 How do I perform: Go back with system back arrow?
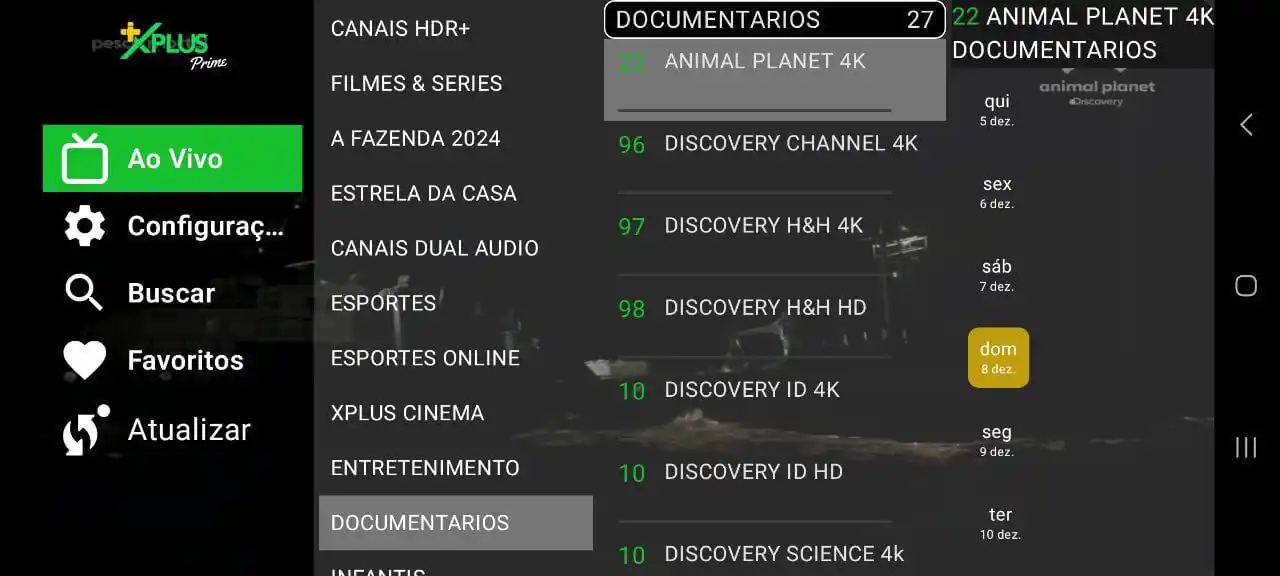[x=1246, y=124]
